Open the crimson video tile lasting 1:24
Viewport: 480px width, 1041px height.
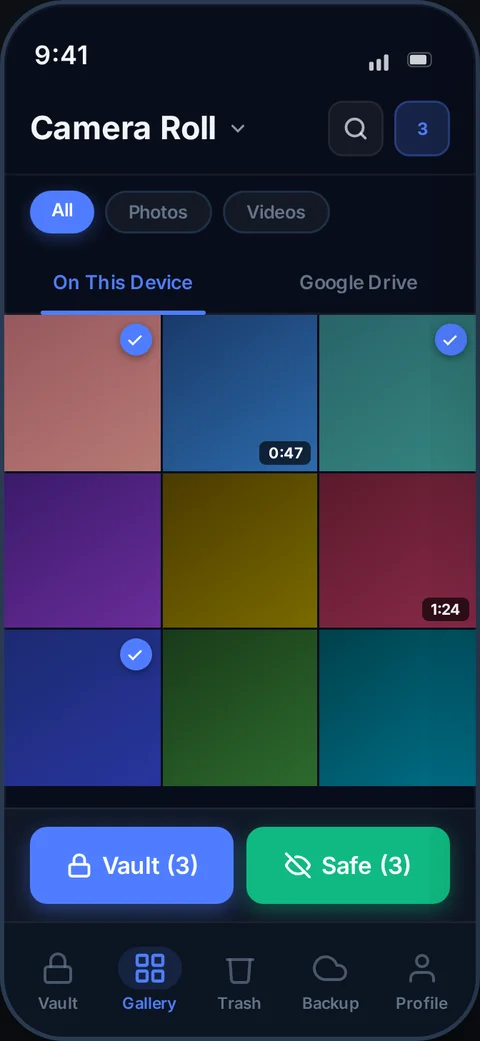click(x=397, y=550)
